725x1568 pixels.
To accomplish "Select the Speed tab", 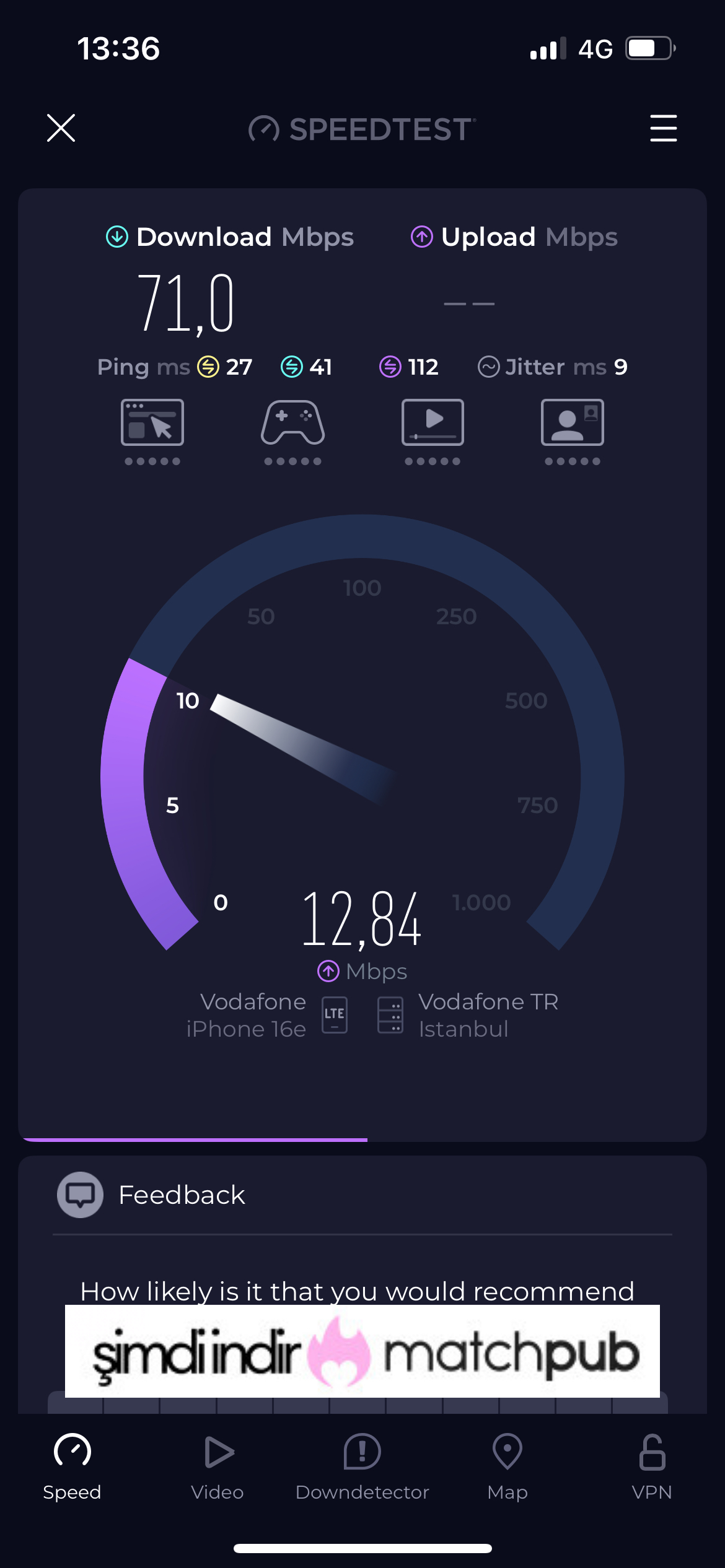I will point(72,1467).
